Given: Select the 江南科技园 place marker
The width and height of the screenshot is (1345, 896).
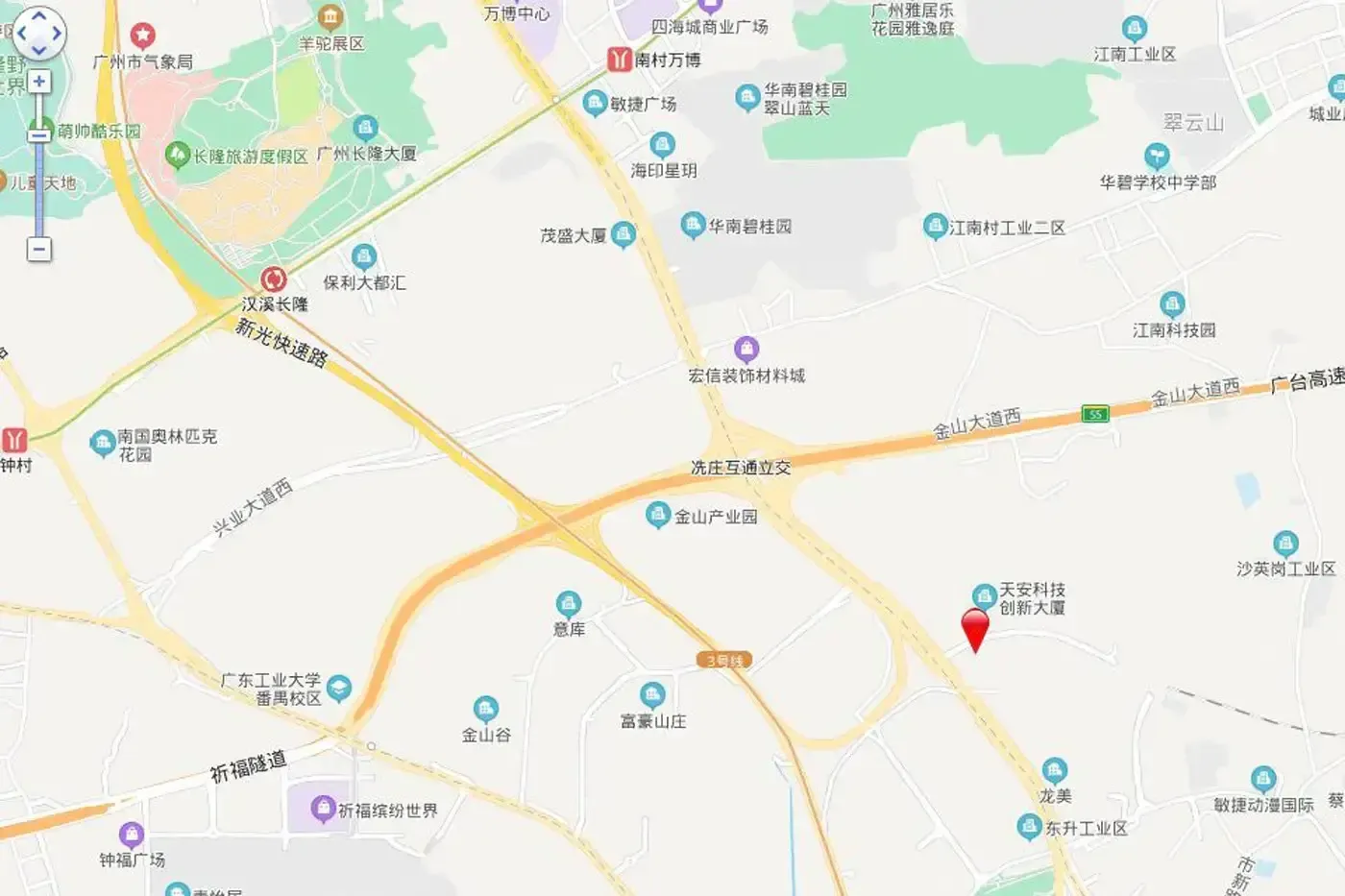Looking at the screenshot, I should point(1172,305).
